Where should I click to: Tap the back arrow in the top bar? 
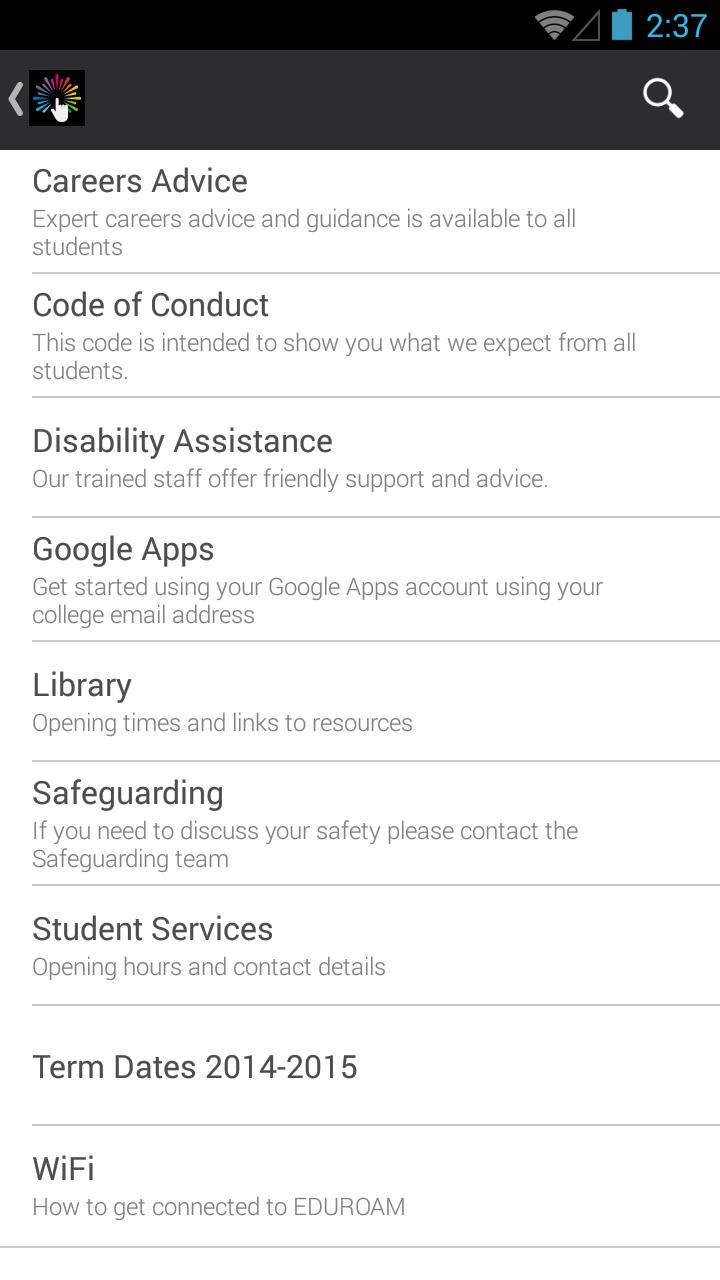[13, 97]
